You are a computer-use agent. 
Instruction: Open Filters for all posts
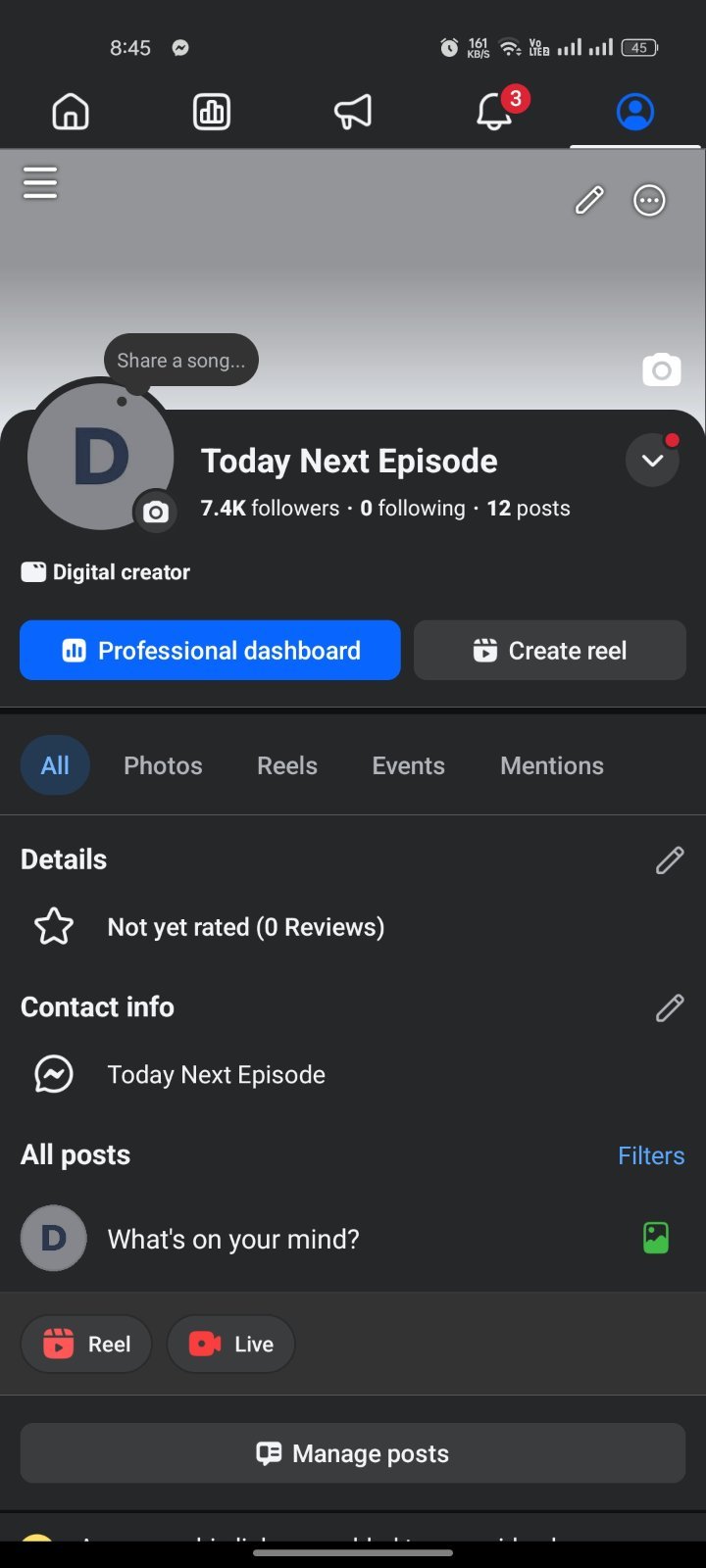651,1155
